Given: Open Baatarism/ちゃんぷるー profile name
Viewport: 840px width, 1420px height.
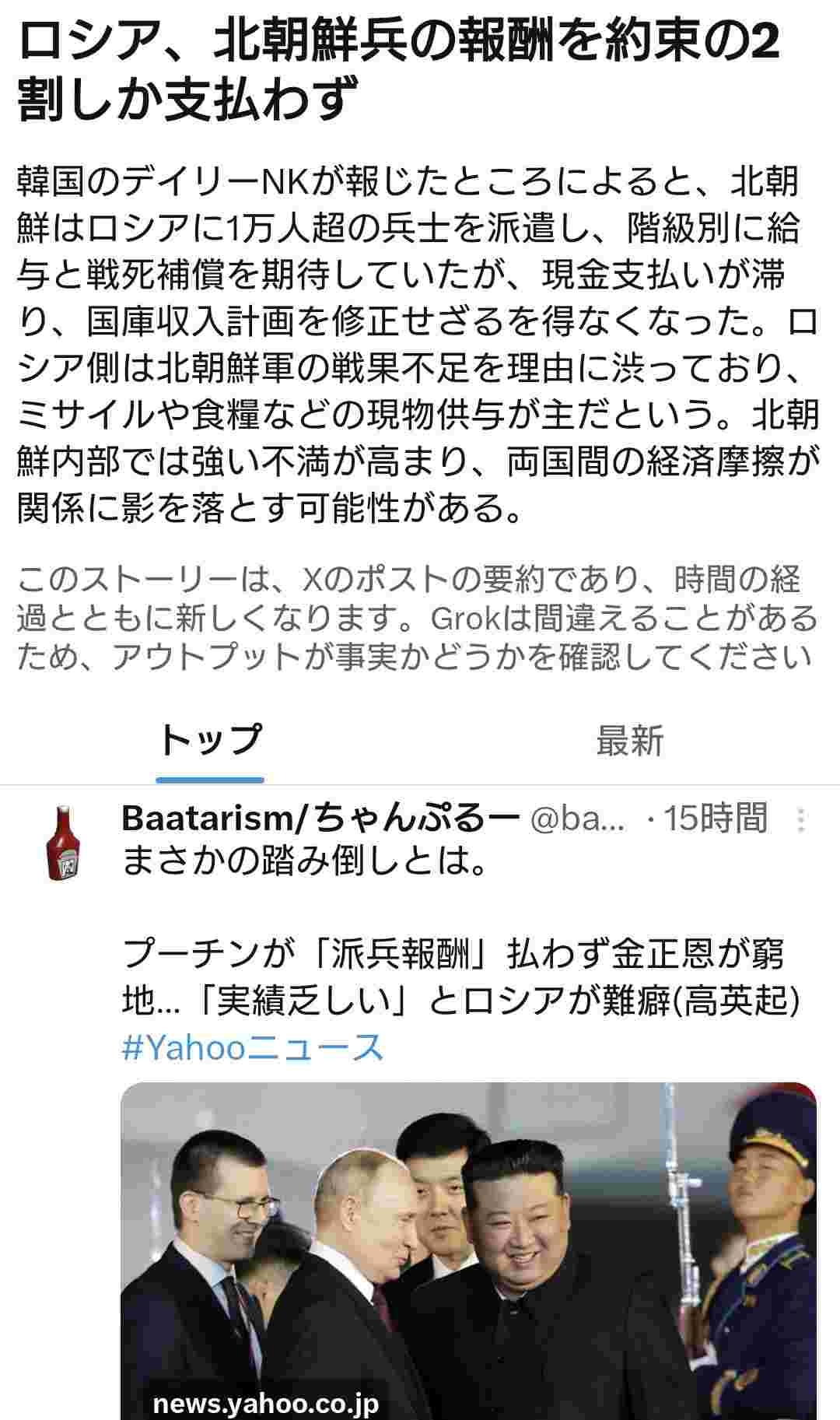Looking at the screenshot, I should 320,819.
